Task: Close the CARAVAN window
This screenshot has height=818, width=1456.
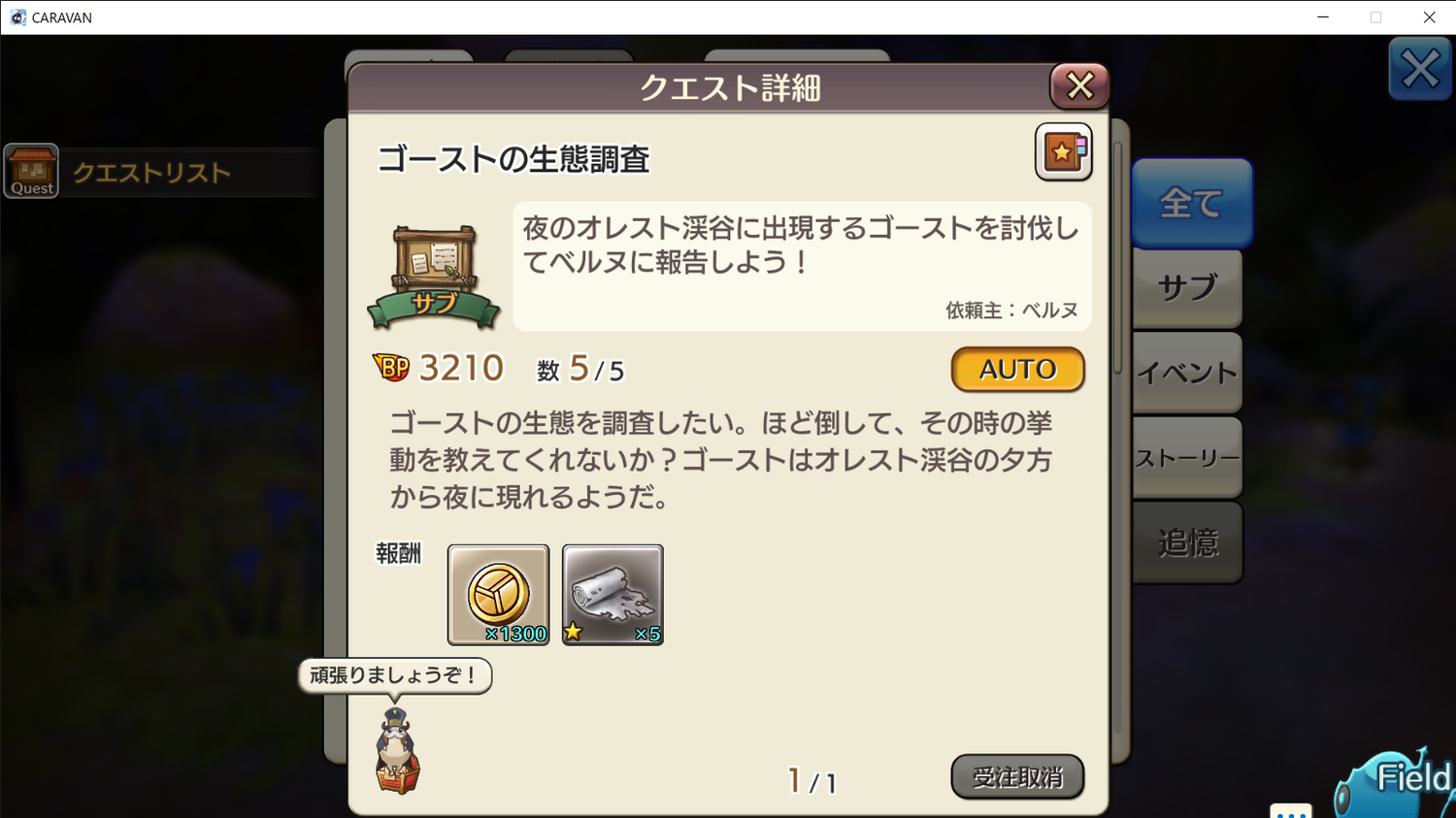Action: coord(1429,17)
